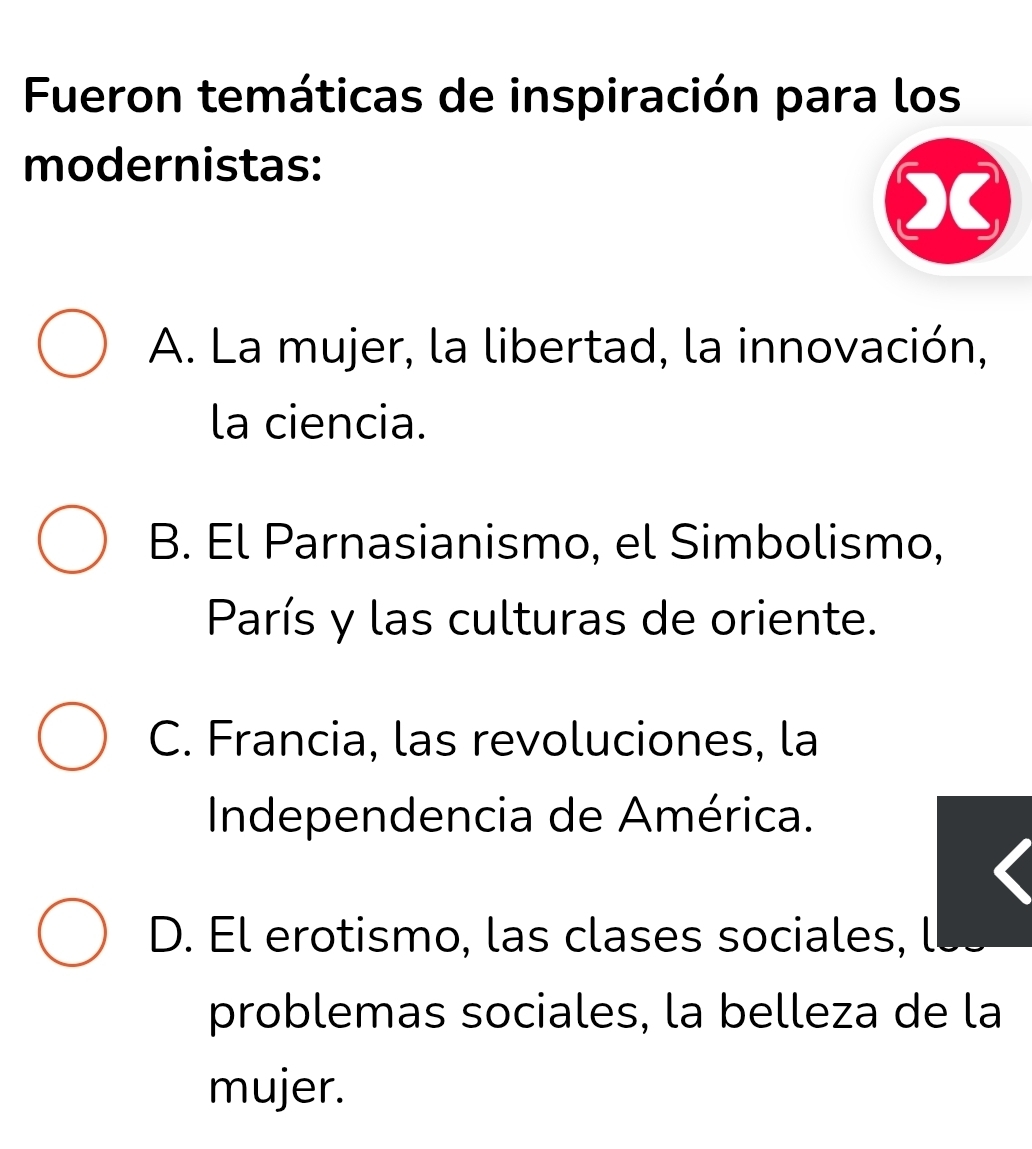Select radio button for option A

70,345
